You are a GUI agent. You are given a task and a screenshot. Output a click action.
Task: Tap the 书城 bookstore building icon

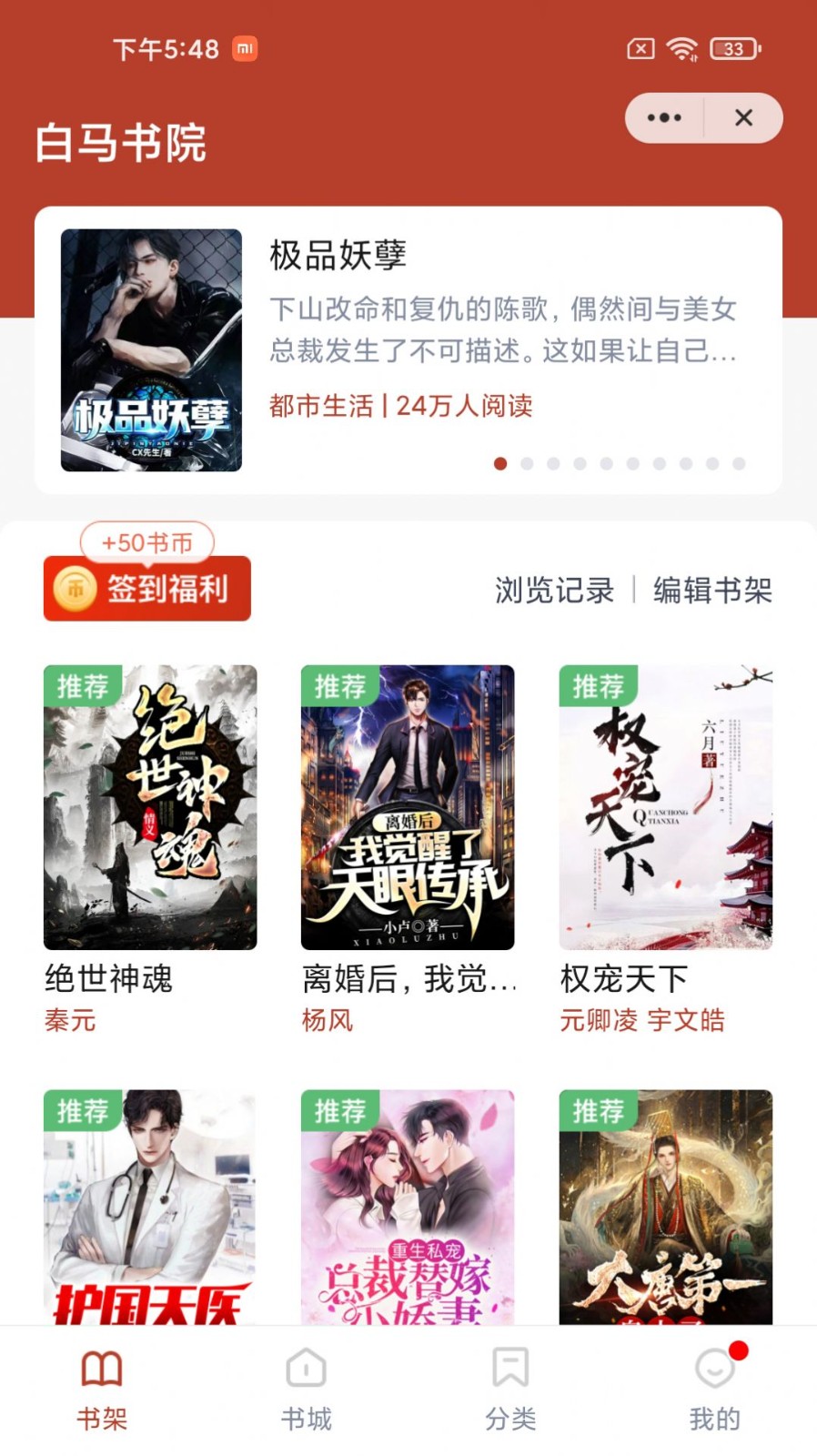306,1368
